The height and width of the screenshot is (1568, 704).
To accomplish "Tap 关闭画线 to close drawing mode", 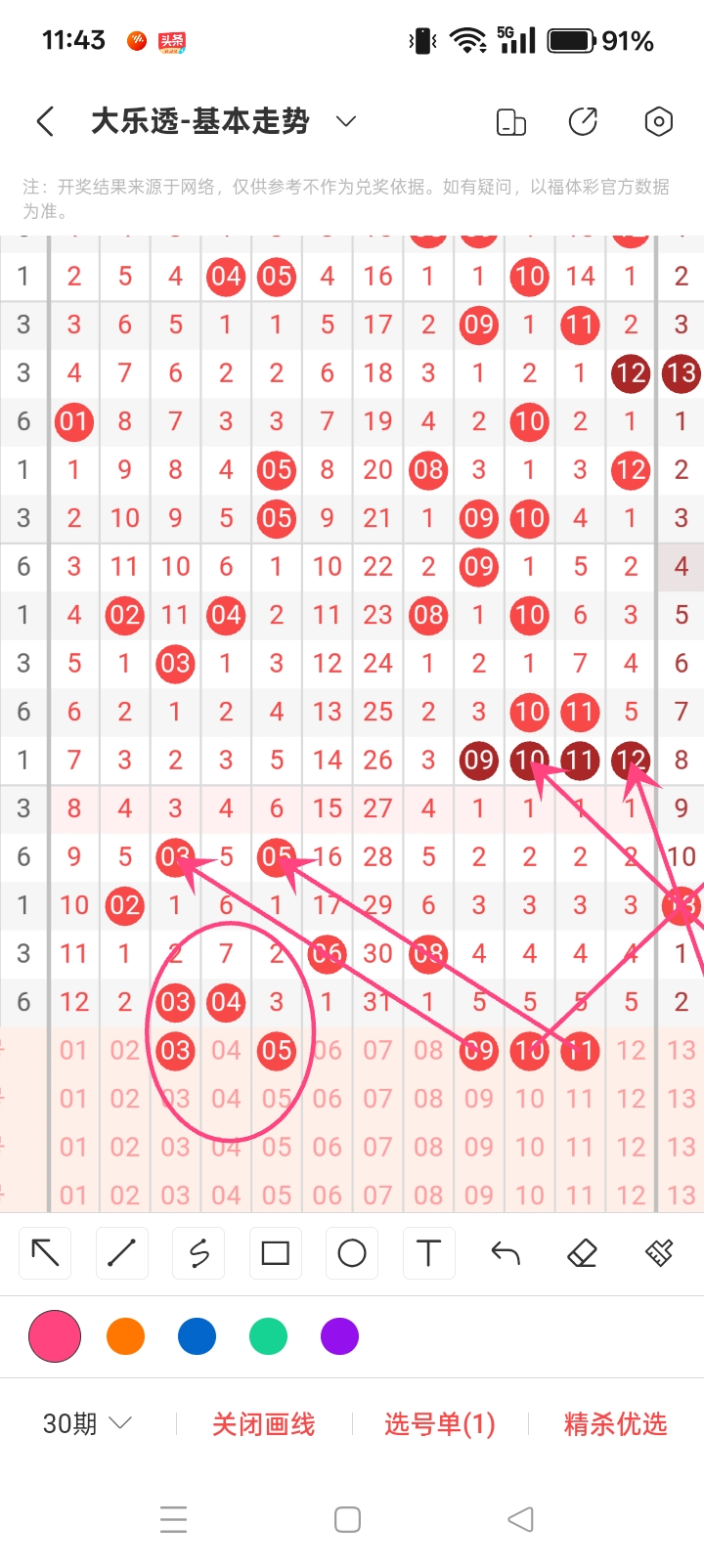I will 264,1424.
